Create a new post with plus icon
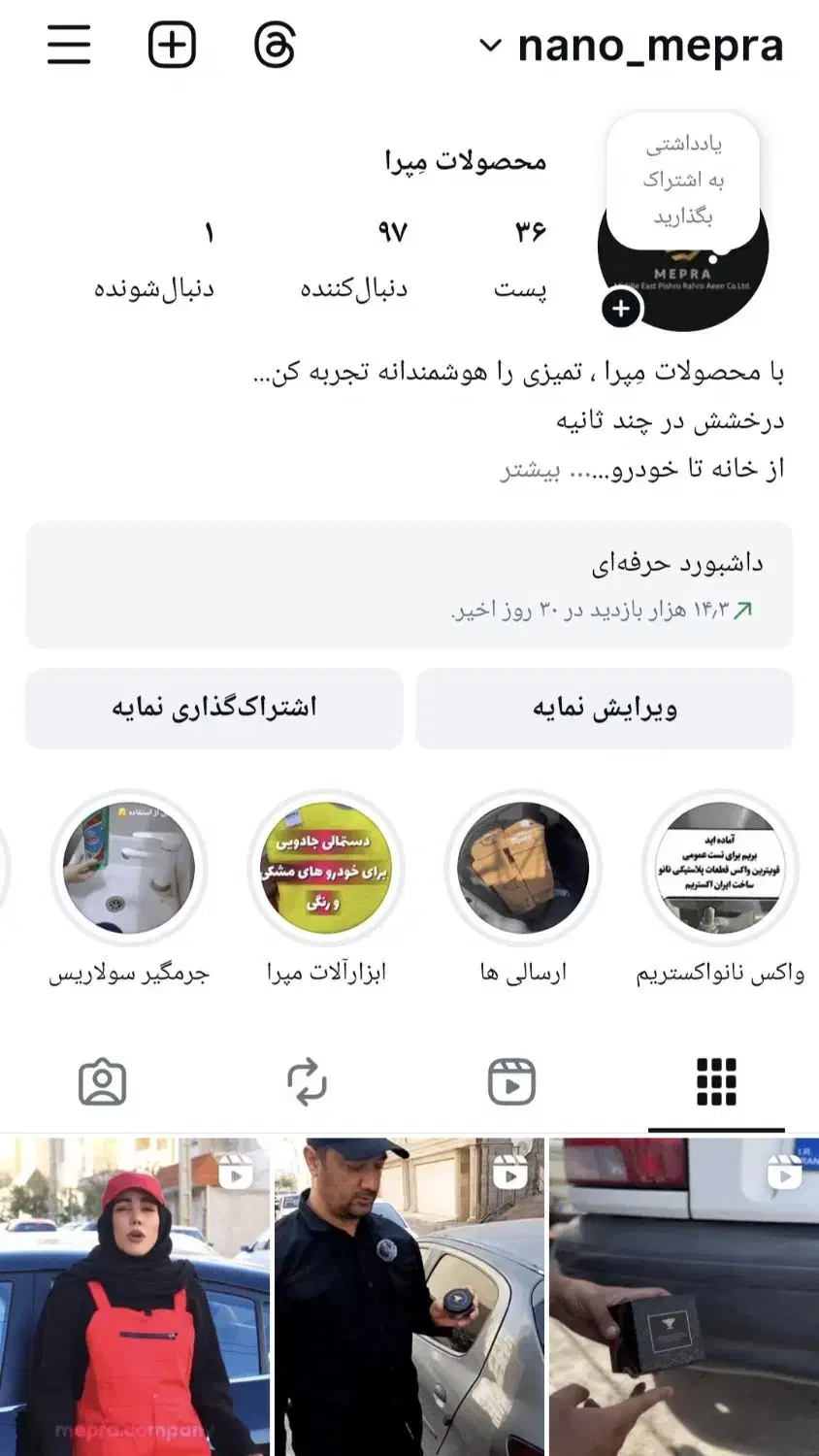The height and width of the screenshot is (1456, 819). click(x=172, y=45)
